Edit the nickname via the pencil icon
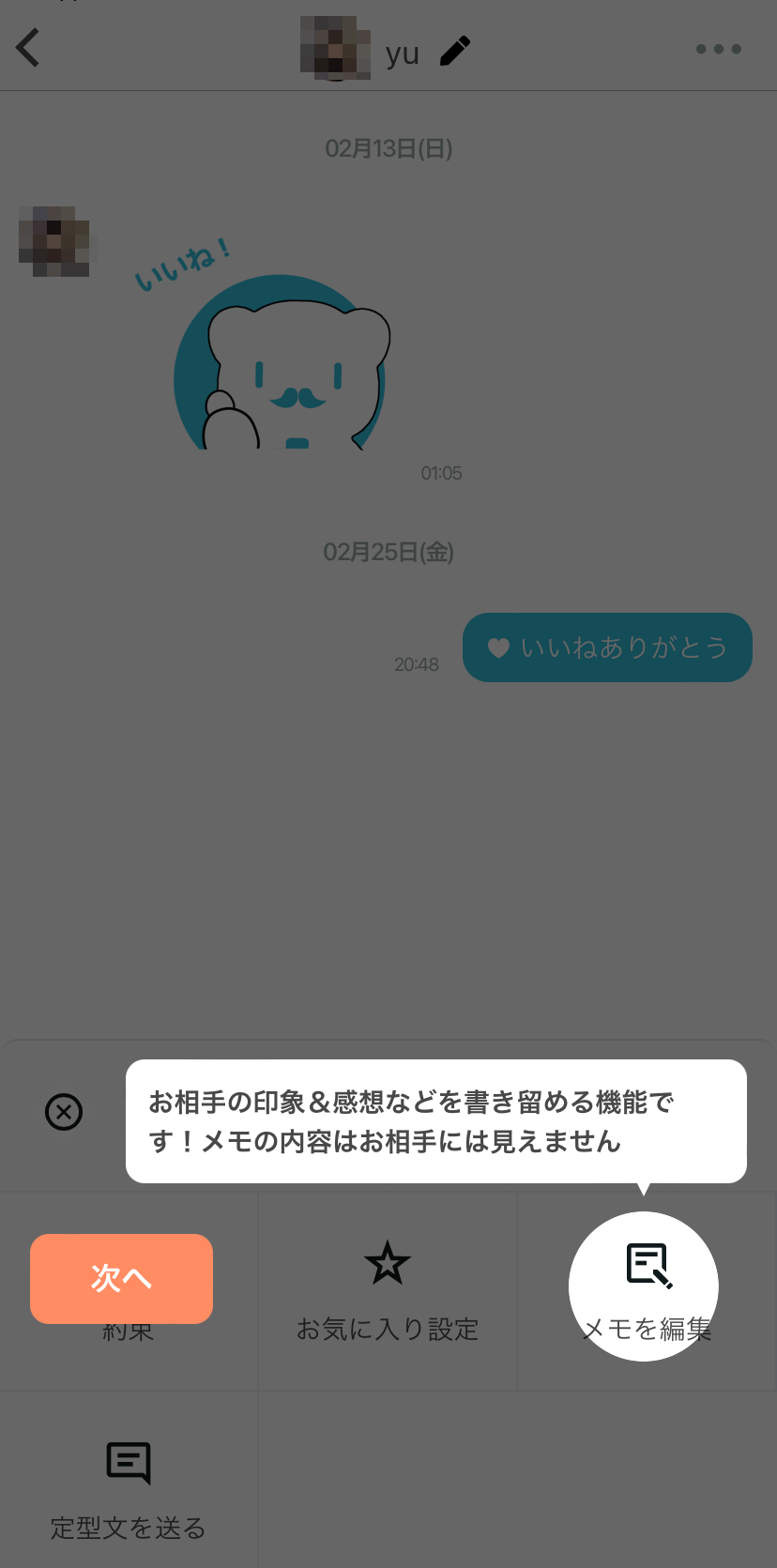Screen dimensions: 777x1568 455,51
